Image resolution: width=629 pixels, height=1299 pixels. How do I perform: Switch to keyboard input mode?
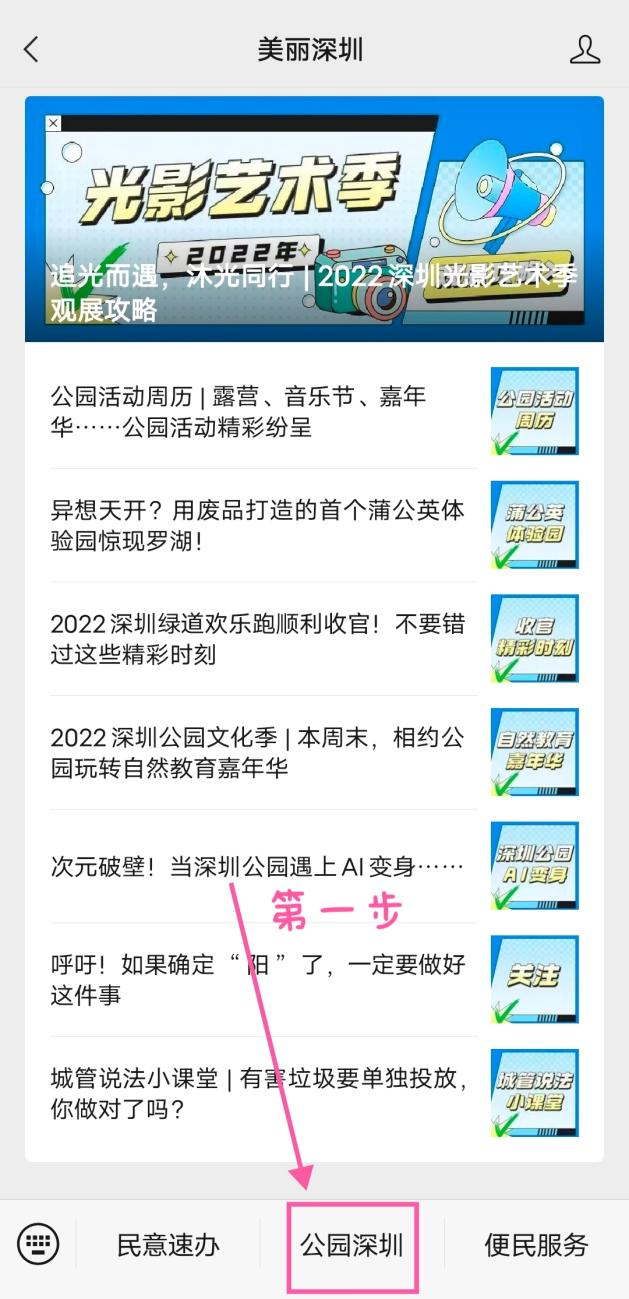tap(38, 1245)
